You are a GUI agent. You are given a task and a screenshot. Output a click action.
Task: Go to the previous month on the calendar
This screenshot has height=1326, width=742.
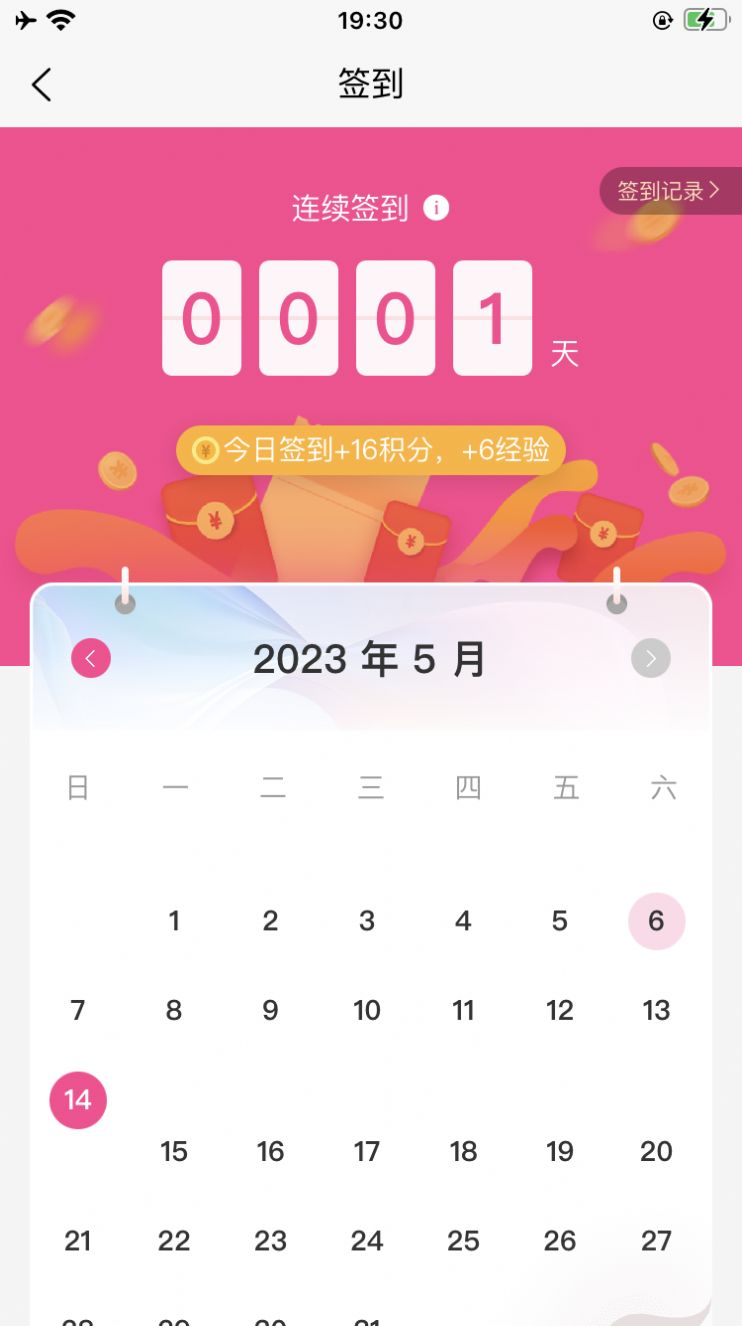pyautogui.click(x=91, y=658)
